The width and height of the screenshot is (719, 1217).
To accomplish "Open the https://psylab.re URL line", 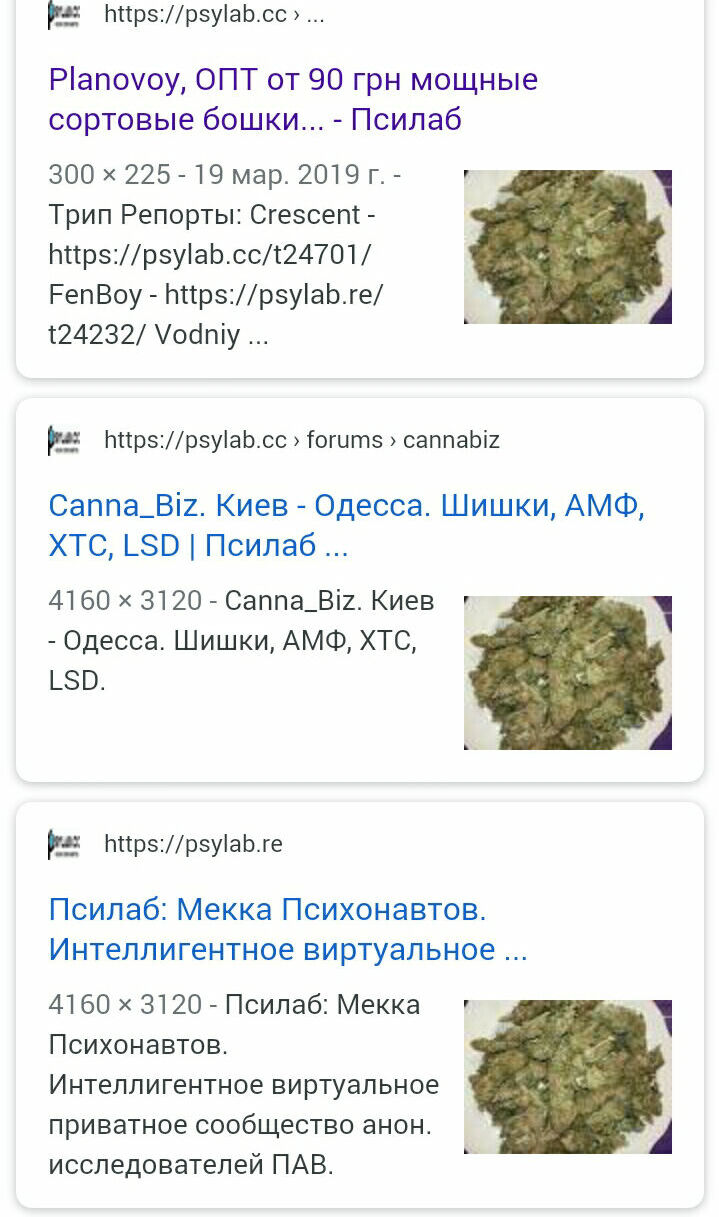I will (193, 844).
